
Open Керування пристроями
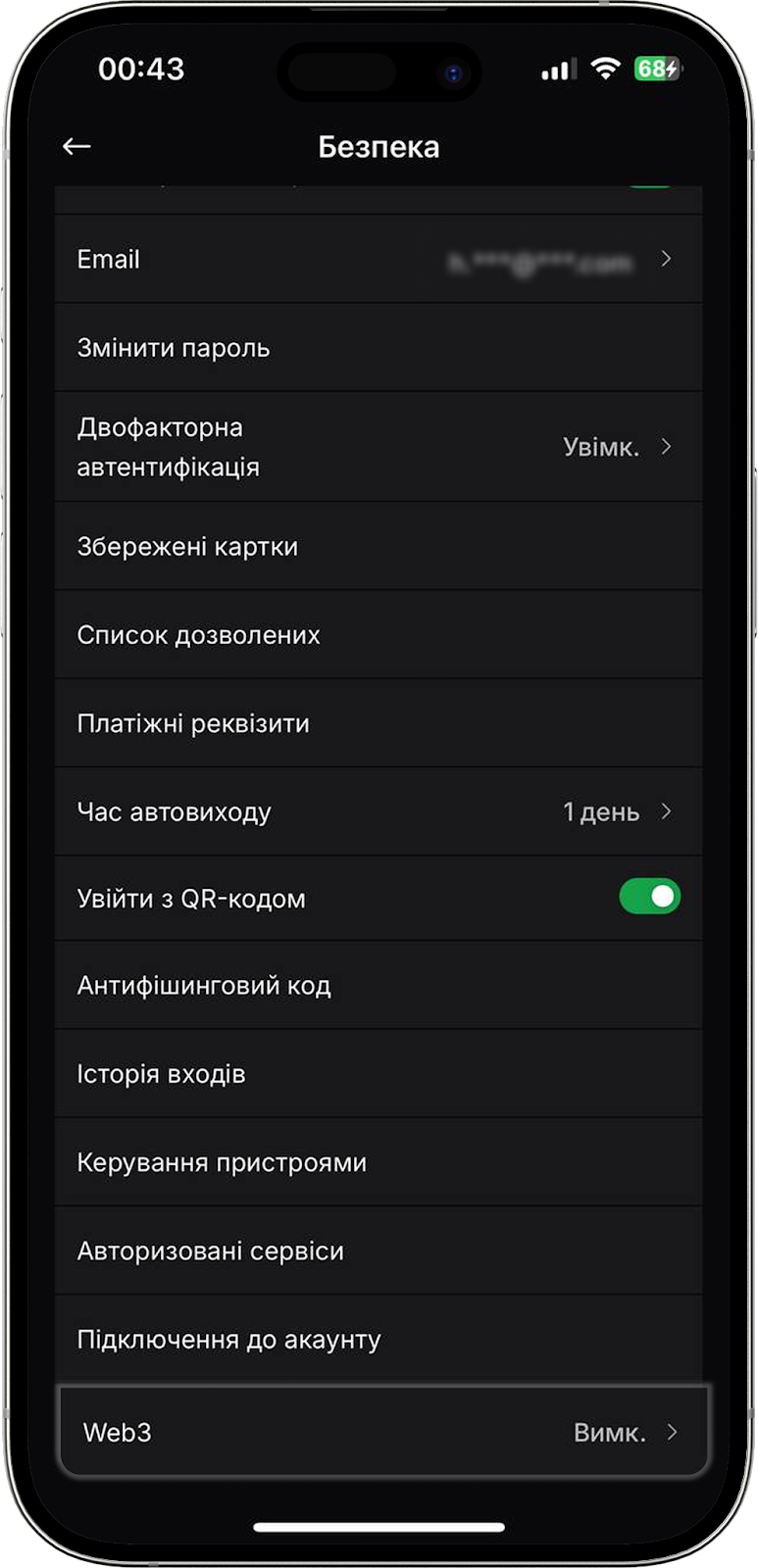378,1162
